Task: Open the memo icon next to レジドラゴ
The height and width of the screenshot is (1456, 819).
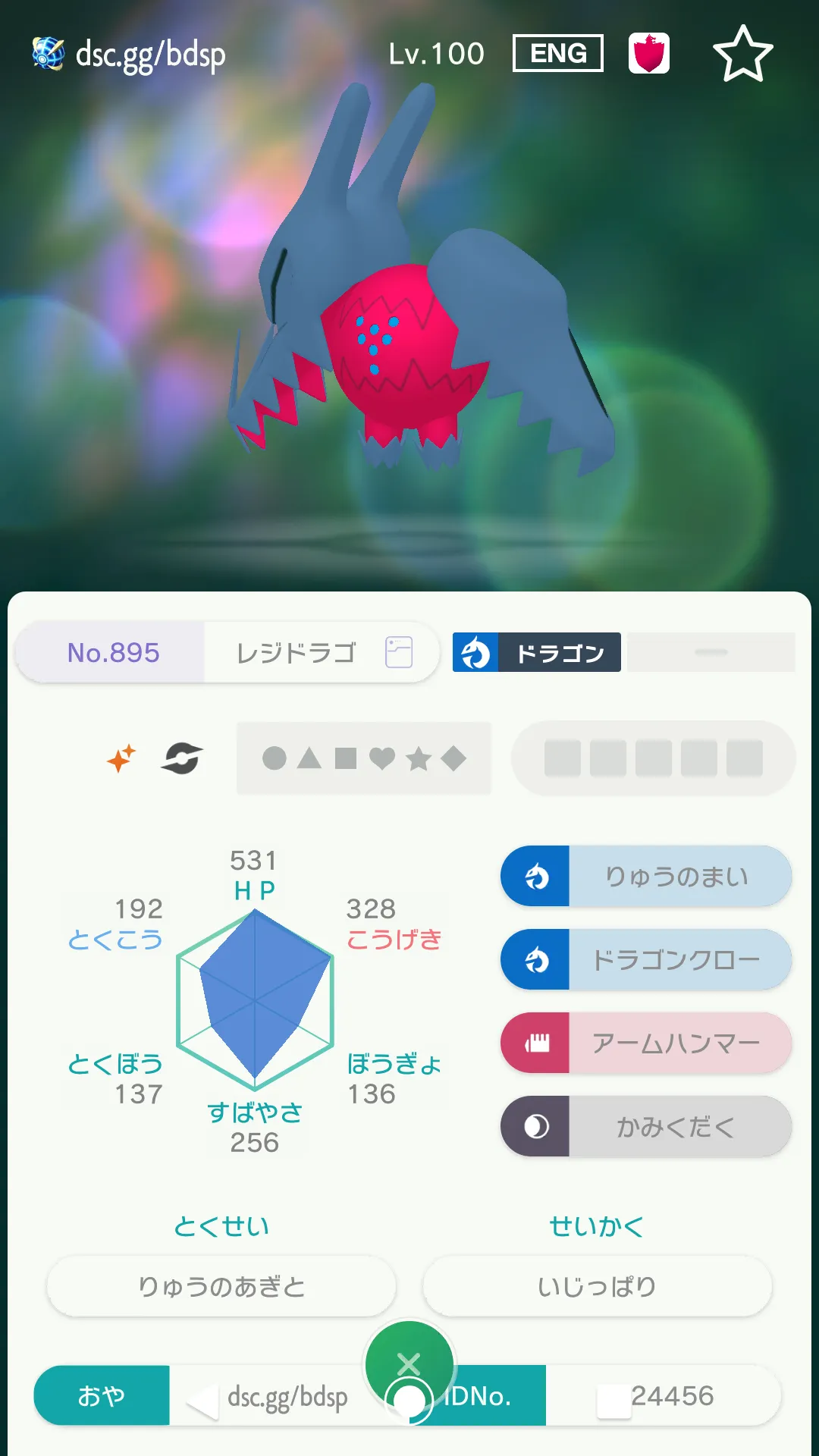Action: pyautogui.click(x=399, y=652)
